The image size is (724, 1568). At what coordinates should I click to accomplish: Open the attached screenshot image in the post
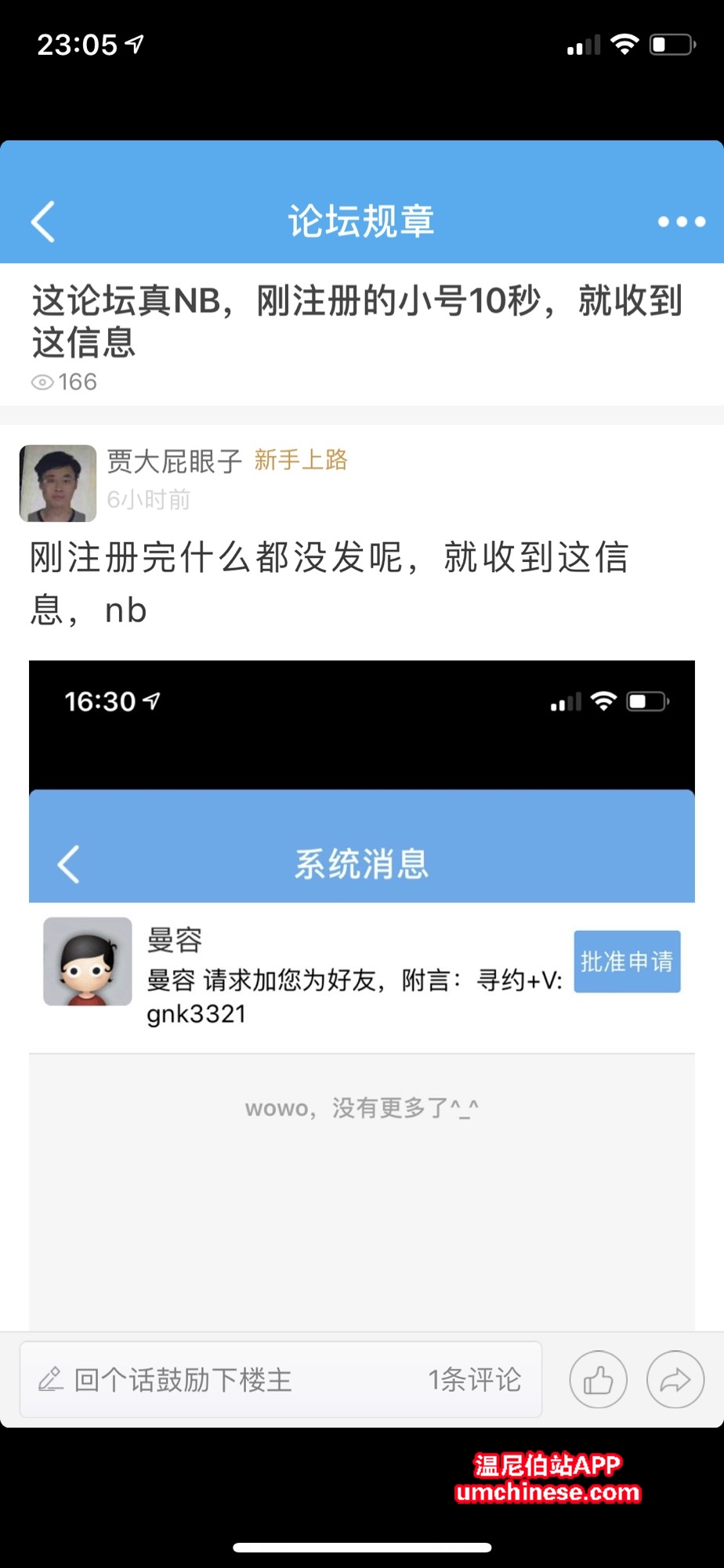pyautogui.click(x=361, y=995)
